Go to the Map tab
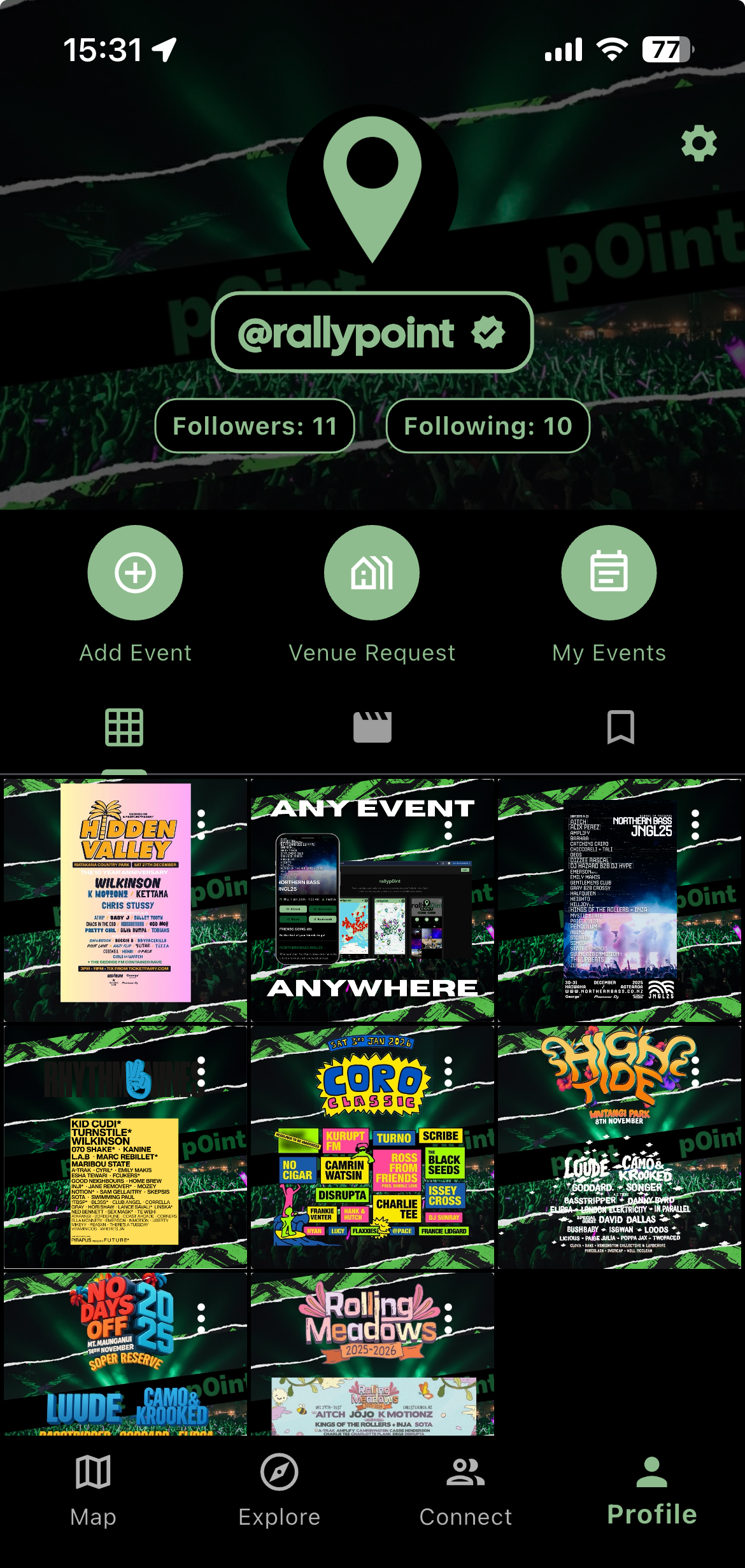745x1568 pixels. click(93, 1490)
